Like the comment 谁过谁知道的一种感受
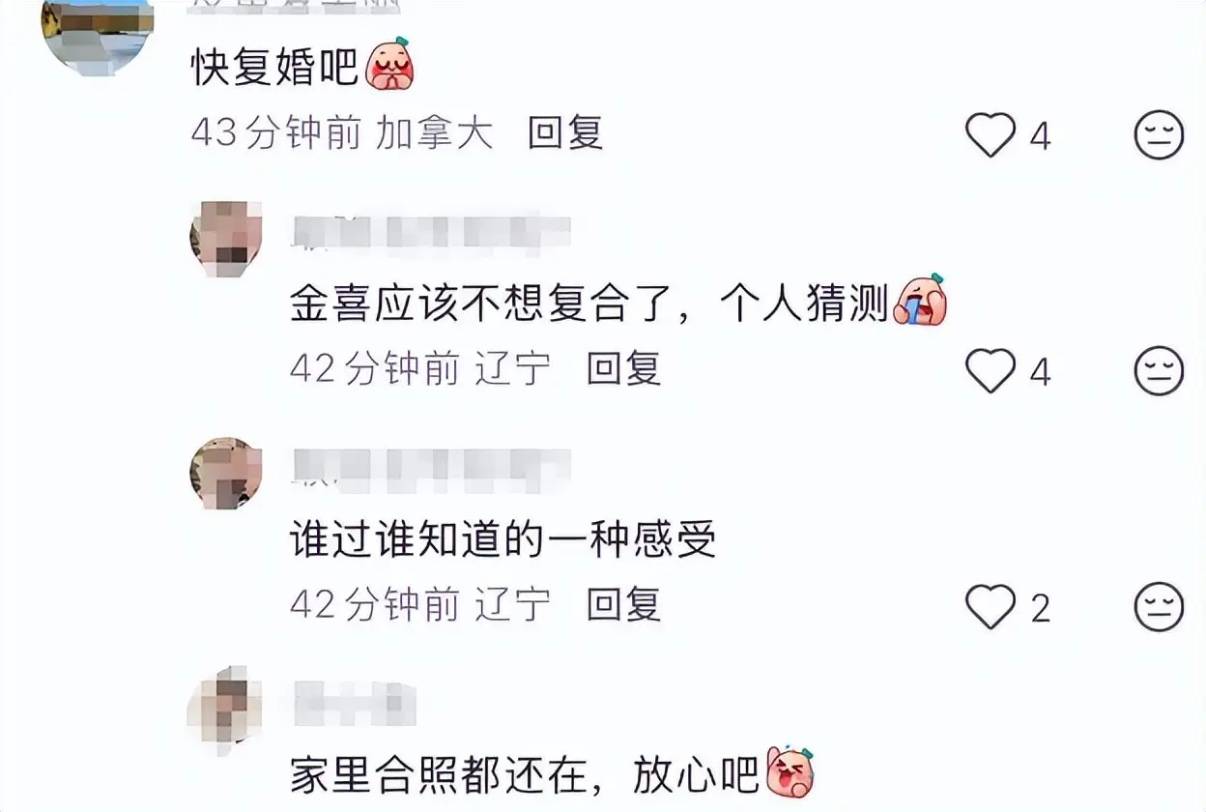 pyautogui.click(x=991, y=607)
